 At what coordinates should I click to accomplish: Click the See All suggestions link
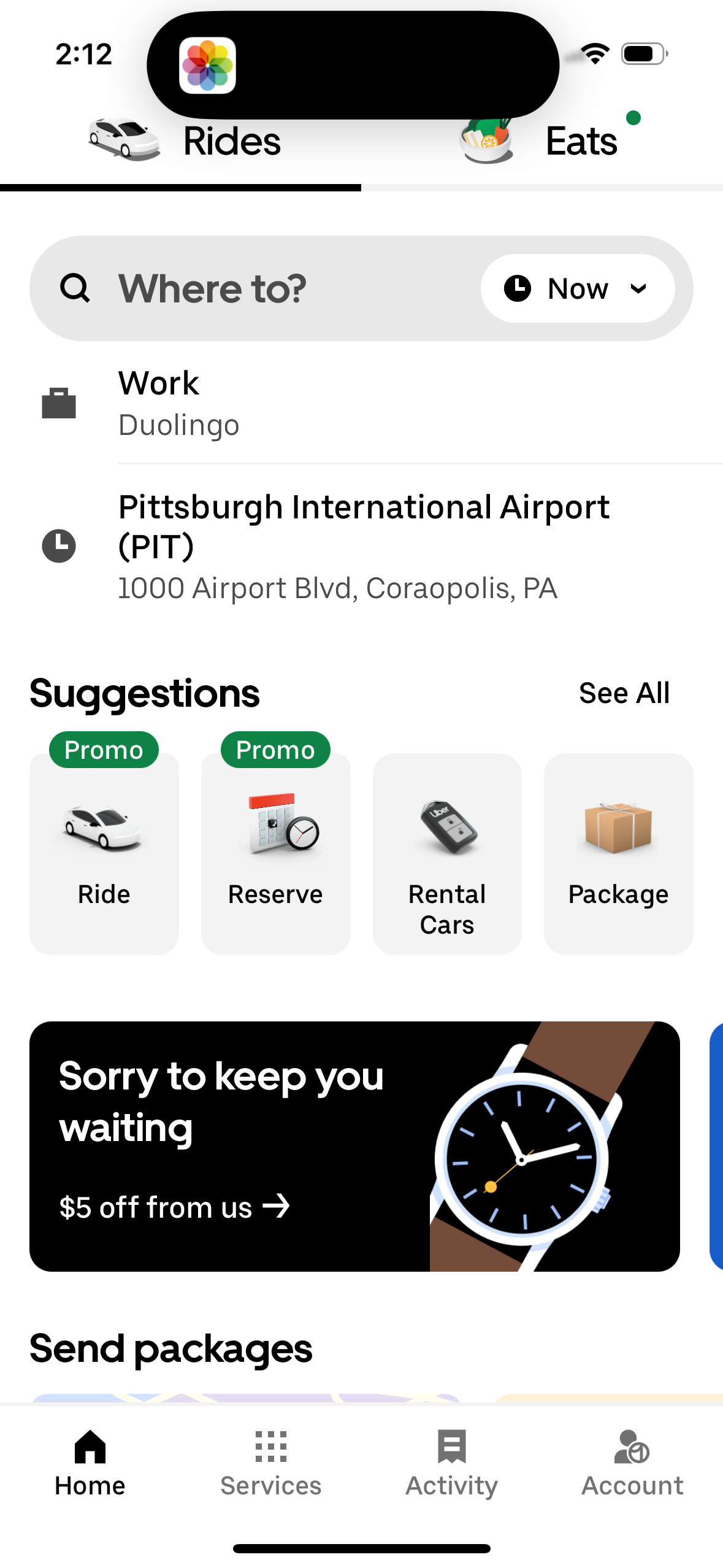click(x=623, y=692)
